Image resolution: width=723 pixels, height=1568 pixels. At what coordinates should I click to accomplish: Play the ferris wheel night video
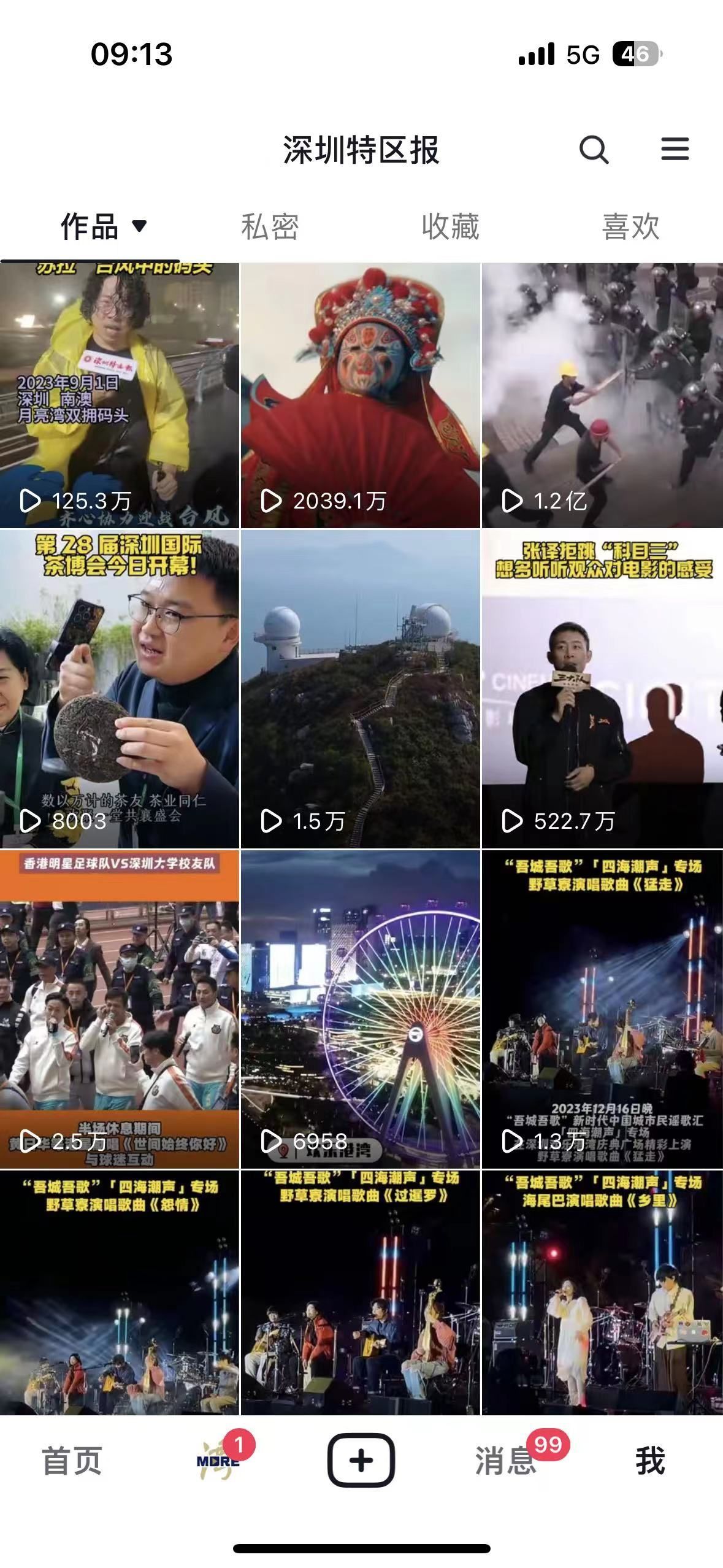coord(361,1009)
